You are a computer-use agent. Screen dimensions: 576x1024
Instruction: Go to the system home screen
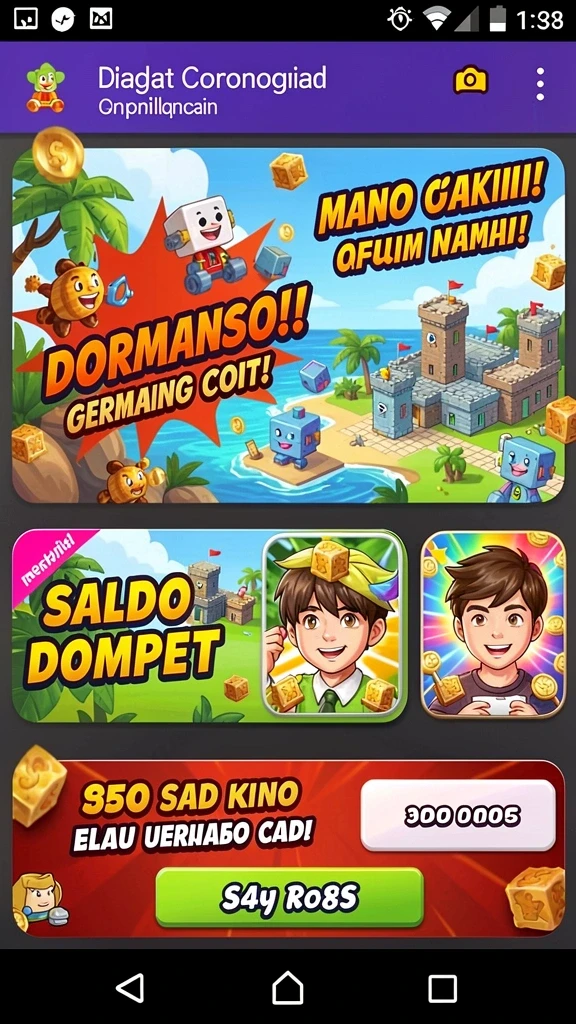pyautogui.click(x=287, y=987)
